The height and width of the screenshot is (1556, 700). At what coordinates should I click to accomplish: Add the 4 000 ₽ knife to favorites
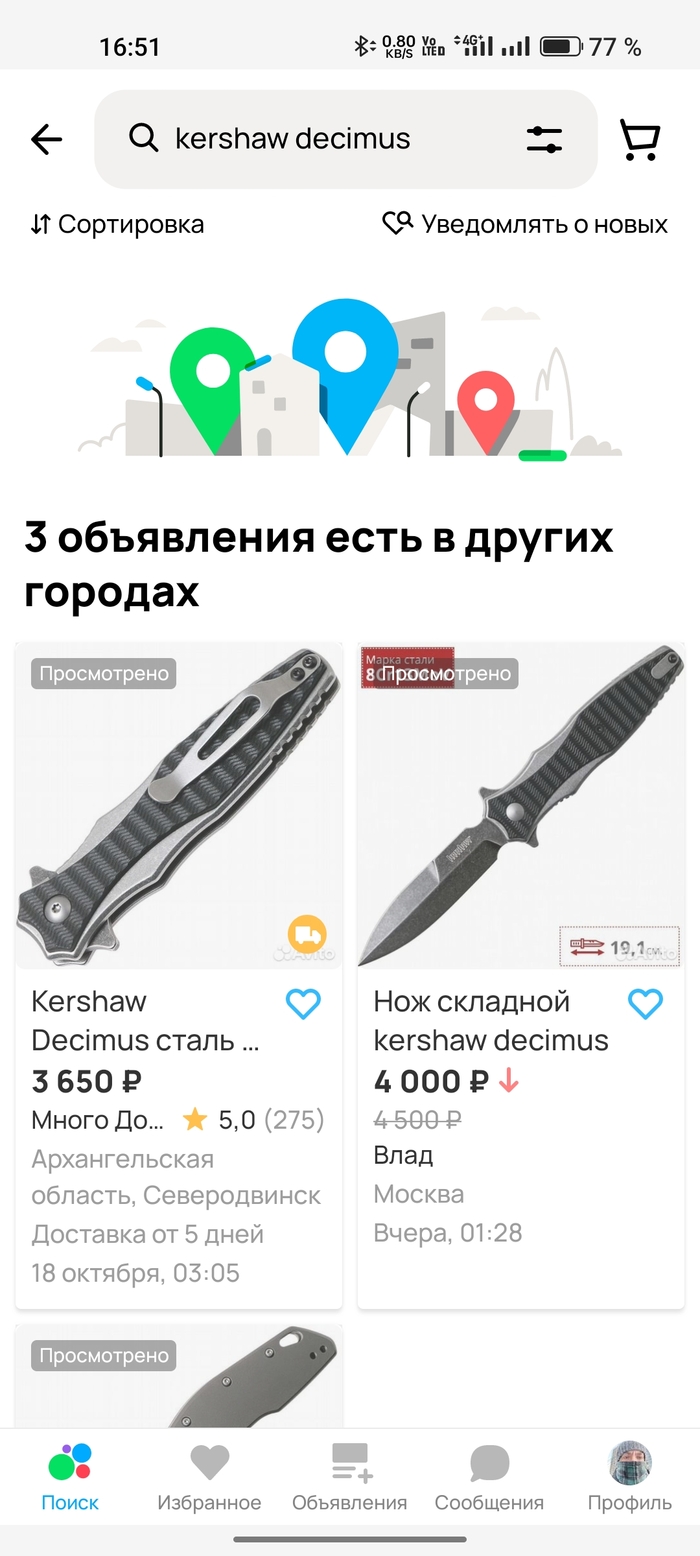click(x=645, y=1004)
